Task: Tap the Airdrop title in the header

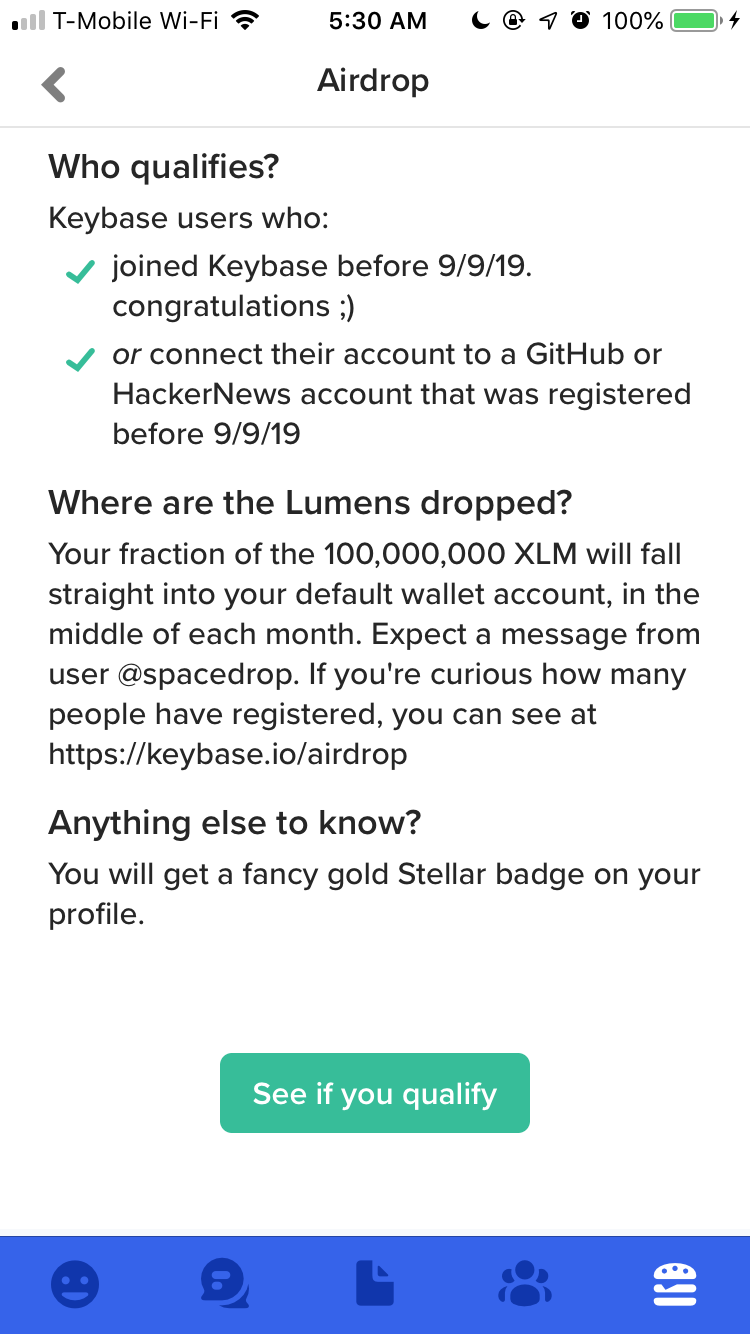Action: pyautogui.click(x=373, y=80)
